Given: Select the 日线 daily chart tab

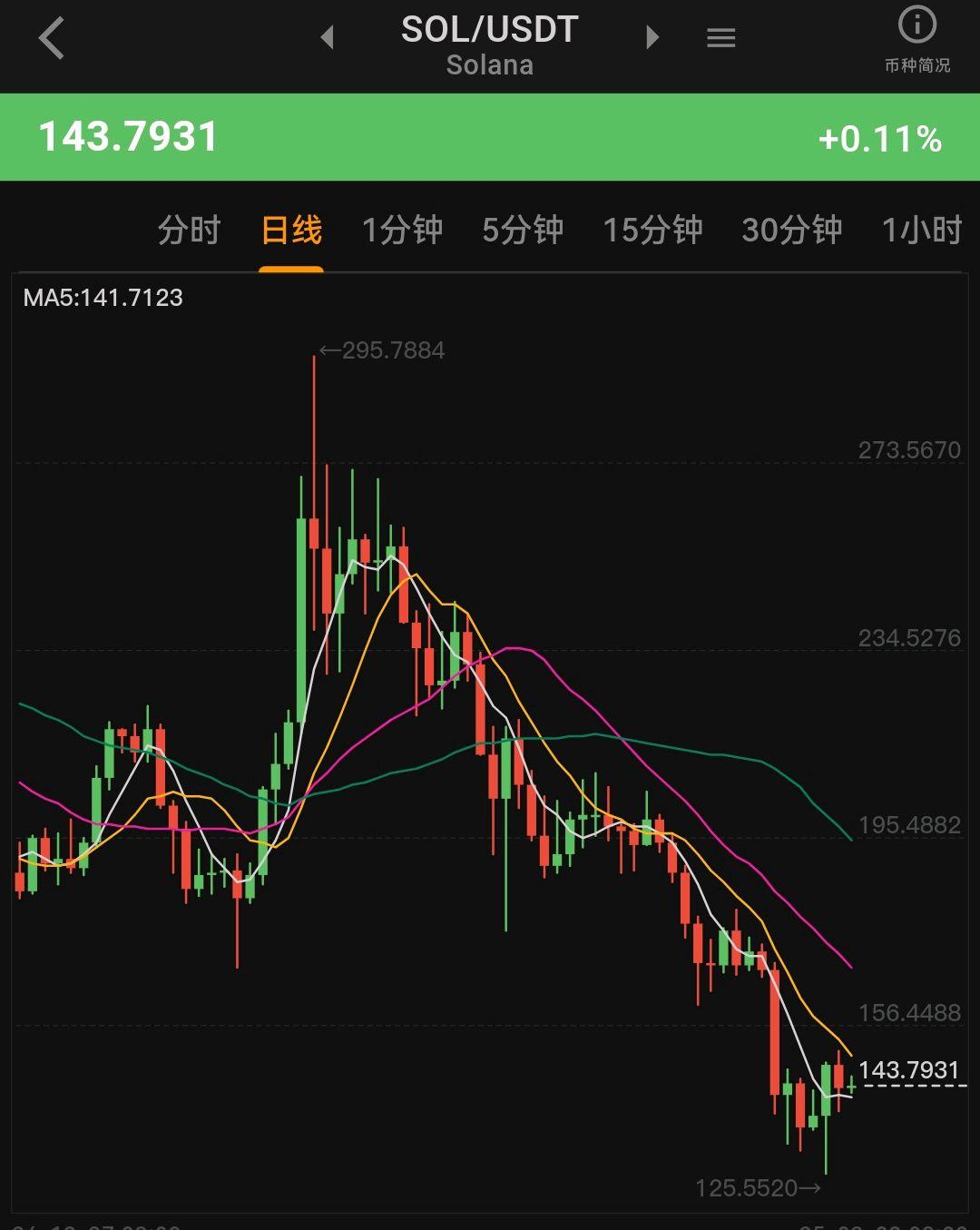Looking at the screenshot, I should [291, 231].
